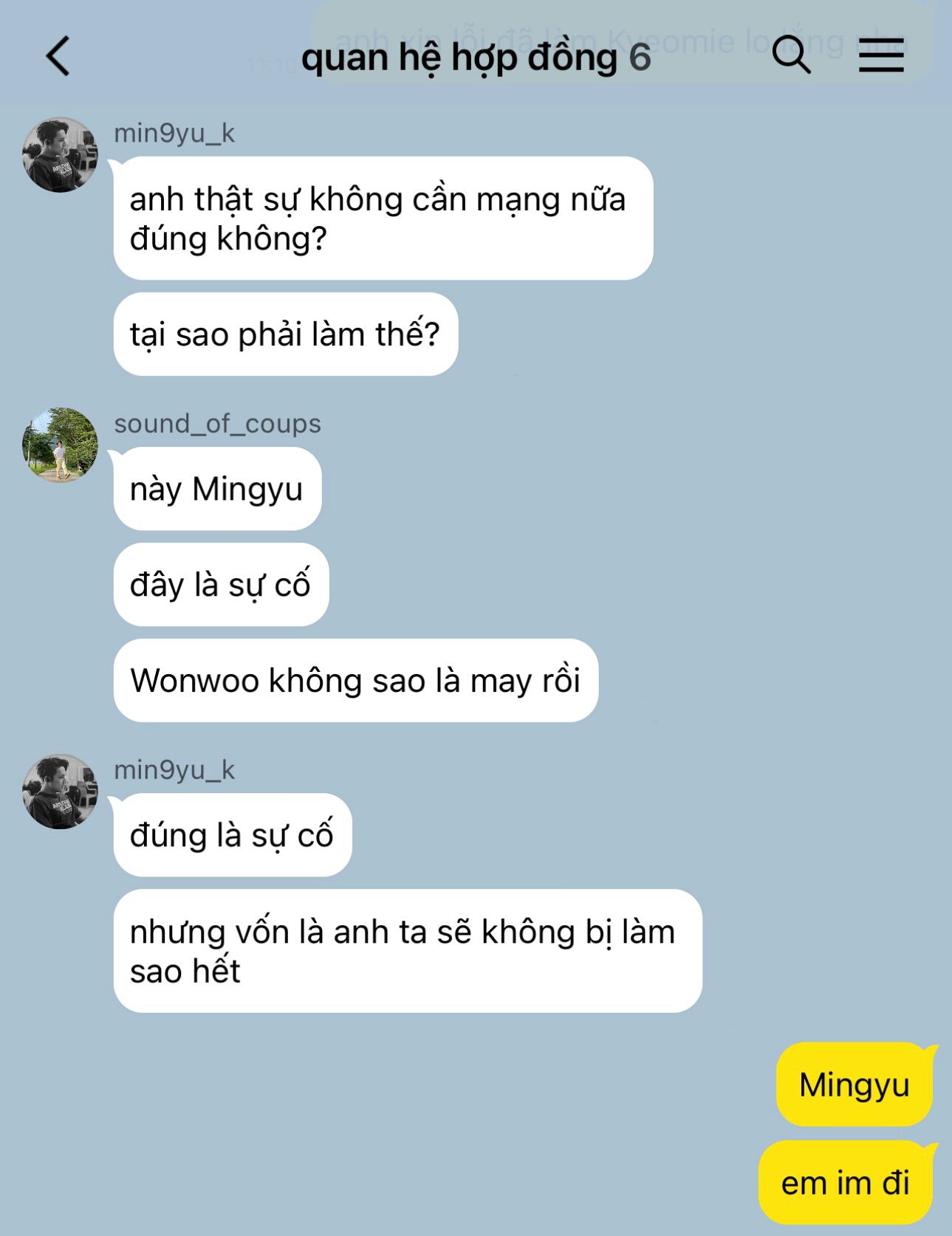Go back from the chat room
This screenshot has height=1236, width=952.
58,57
